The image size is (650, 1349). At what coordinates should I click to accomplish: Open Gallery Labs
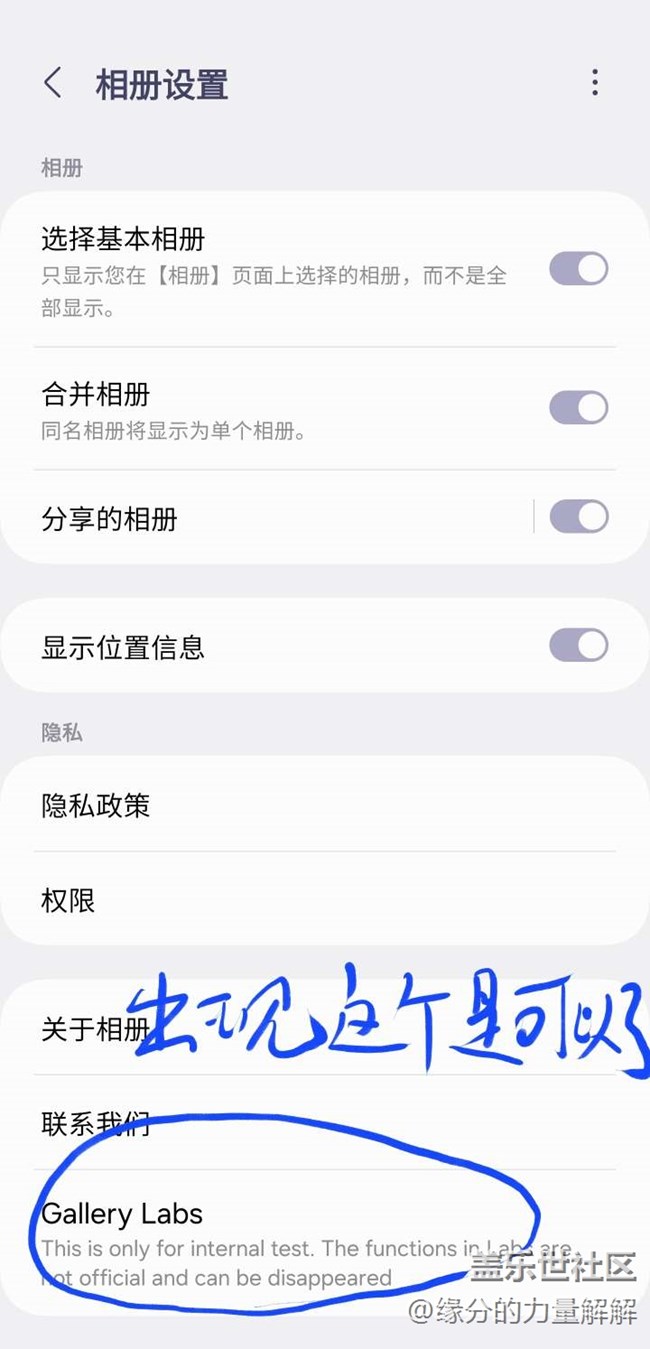coord(325,1244)
